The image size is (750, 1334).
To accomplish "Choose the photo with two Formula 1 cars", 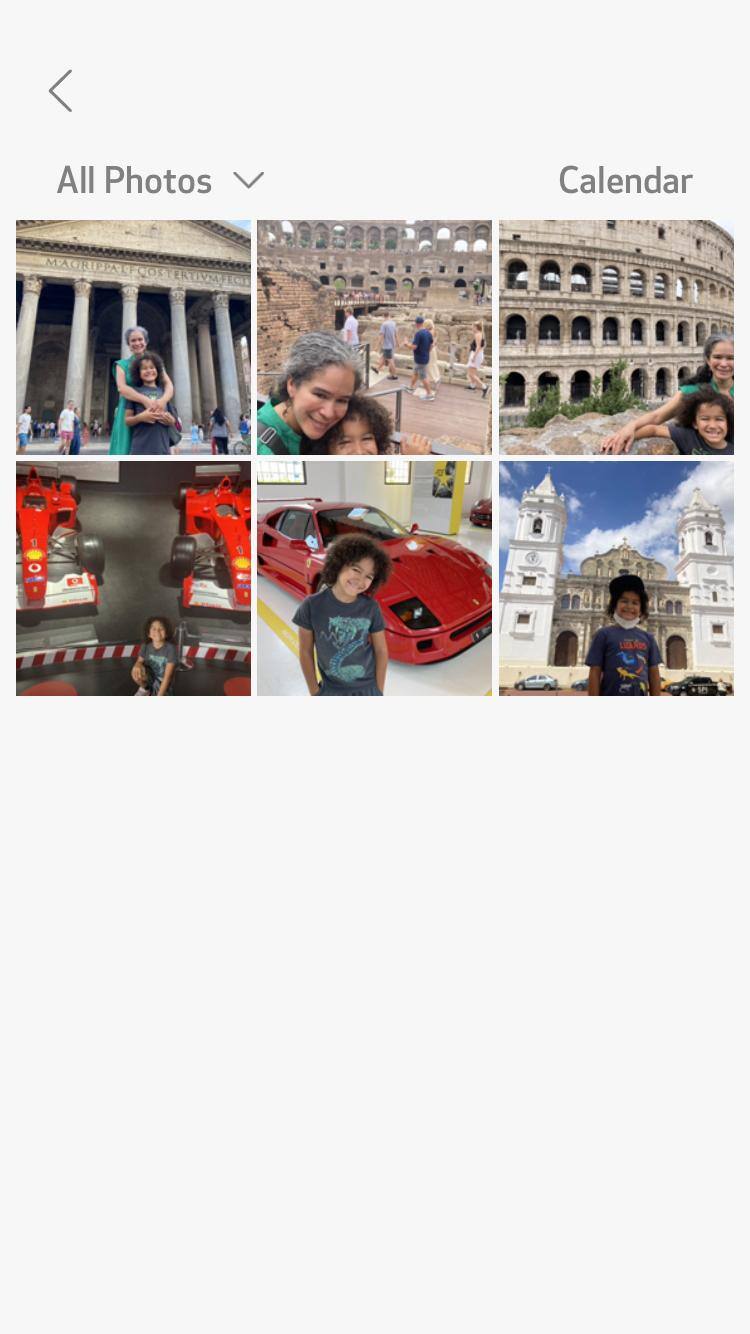I will pyautogui.click(x=133, y=578).
